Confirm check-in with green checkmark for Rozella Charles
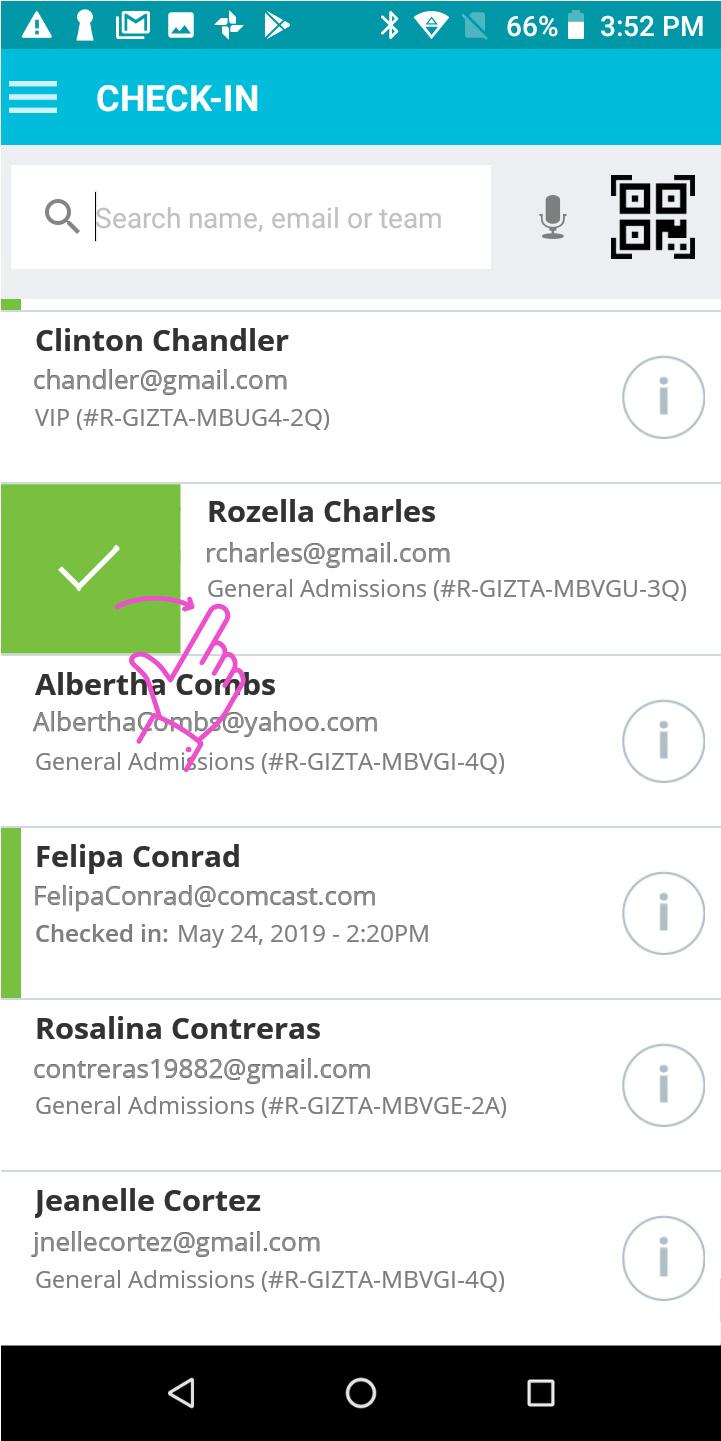721x1441 pixels. pos(90,568)
